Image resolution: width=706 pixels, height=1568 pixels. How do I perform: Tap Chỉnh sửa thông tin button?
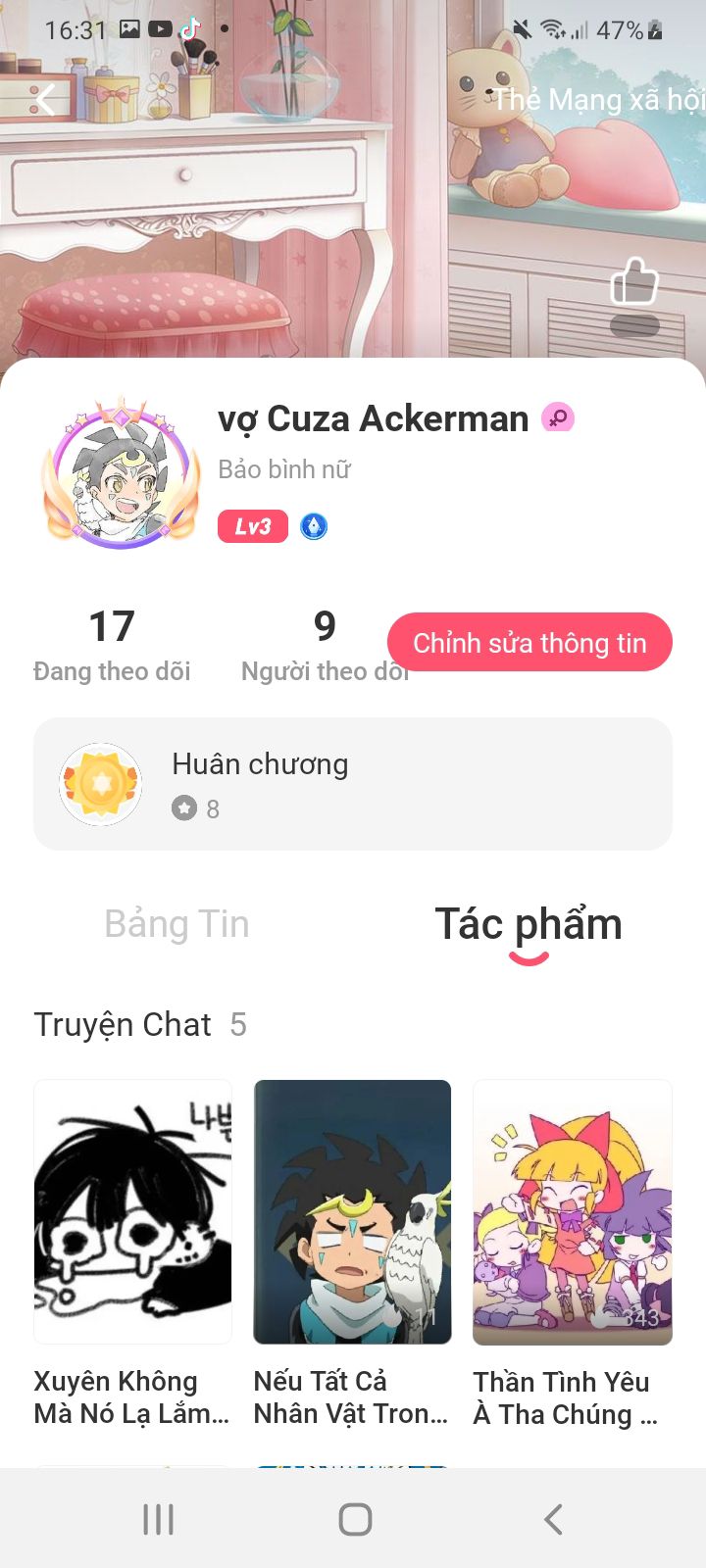529,643
